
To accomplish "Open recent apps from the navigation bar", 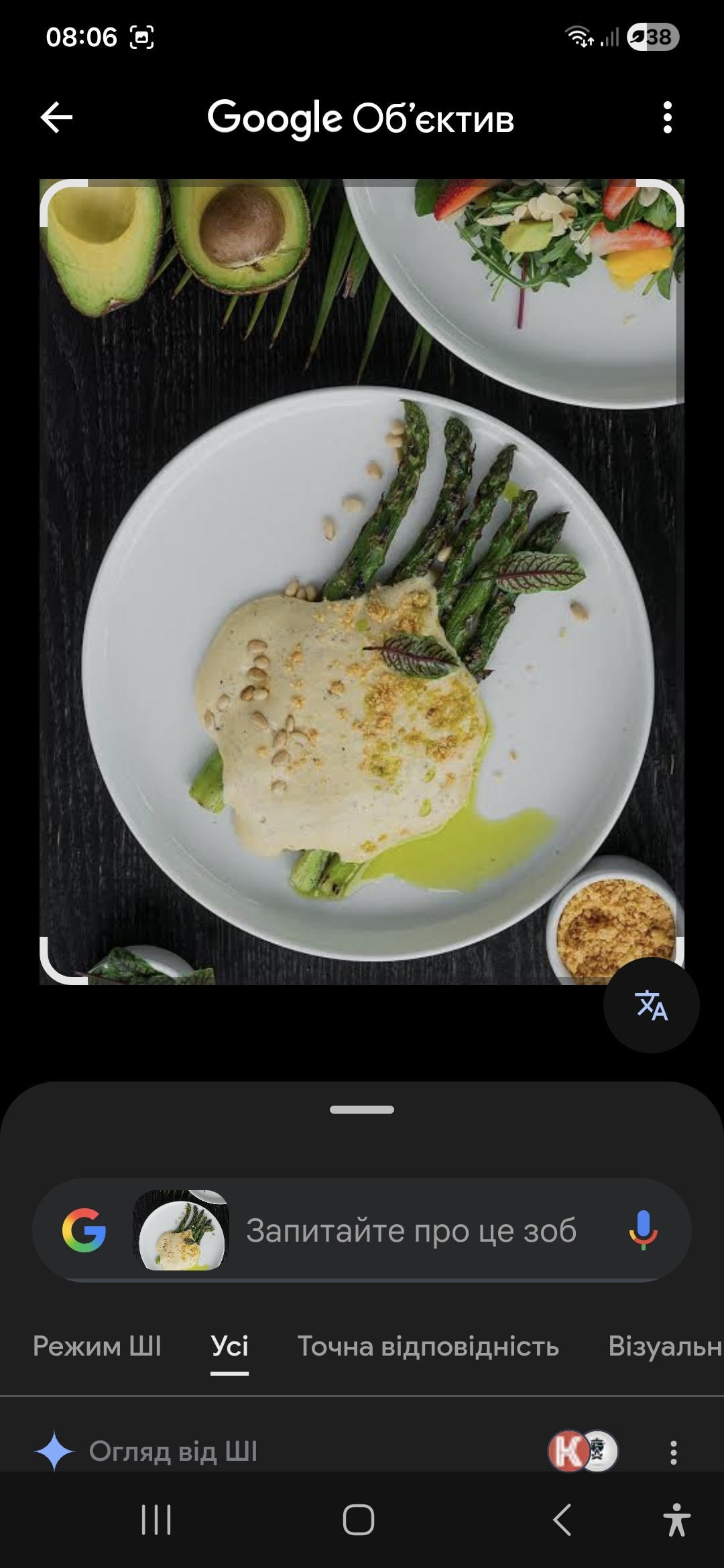I will 156,1520.
